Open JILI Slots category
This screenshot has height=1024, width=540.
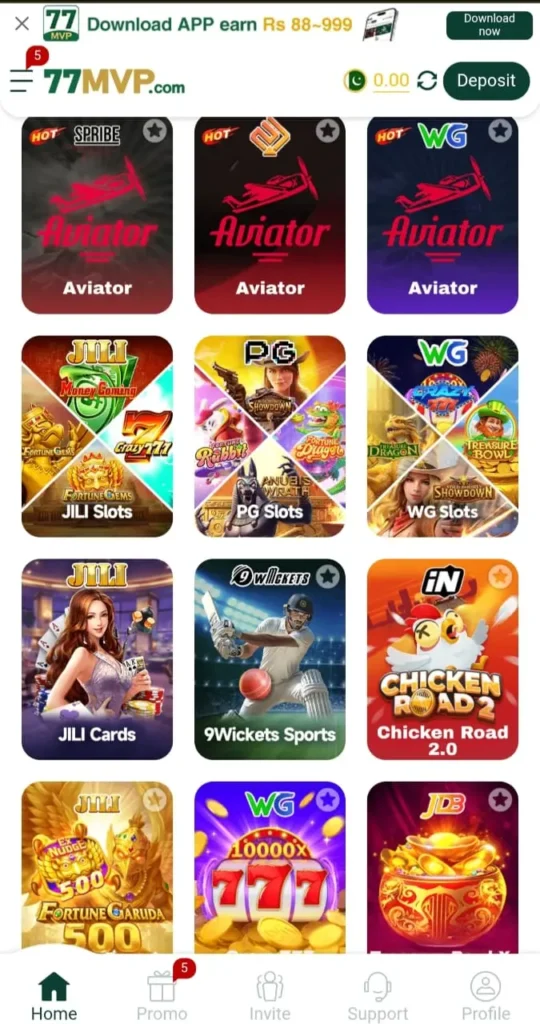[97, 436]
